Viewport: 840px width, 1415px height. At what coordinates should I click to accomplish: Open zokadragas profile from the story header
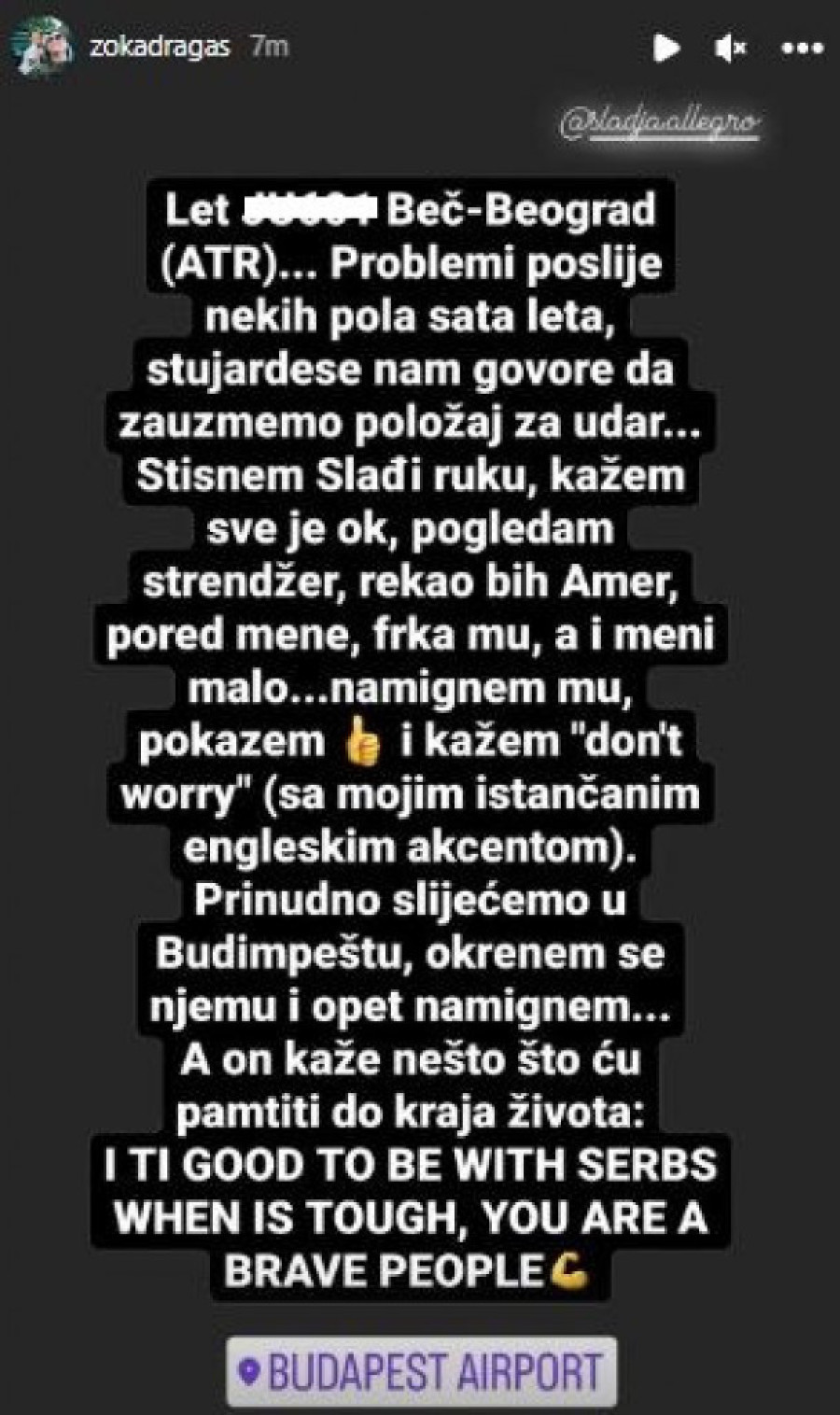tap(159, 46)
